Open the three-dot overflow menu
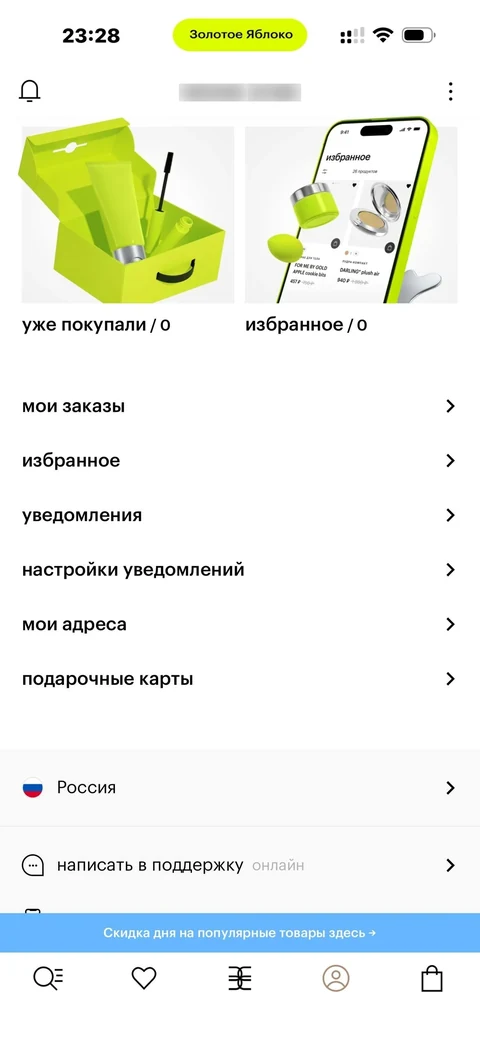The image size is (480, 1043). pos(451,92)
